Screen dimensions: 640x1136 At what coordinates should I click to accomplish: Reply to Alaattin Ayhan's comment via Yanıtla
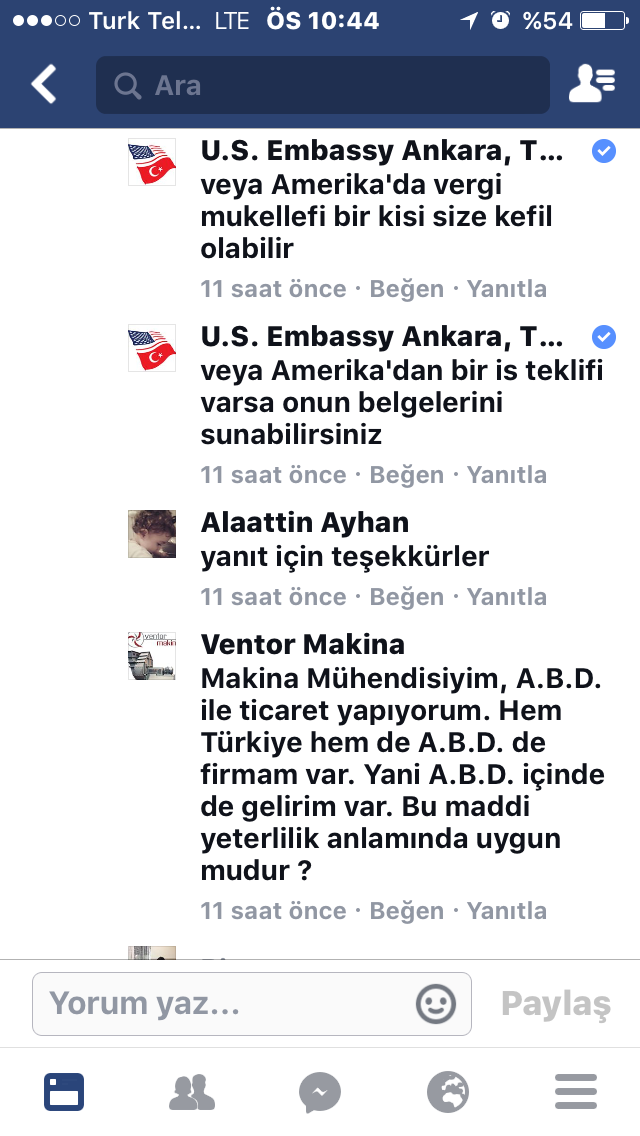[507, 597]
